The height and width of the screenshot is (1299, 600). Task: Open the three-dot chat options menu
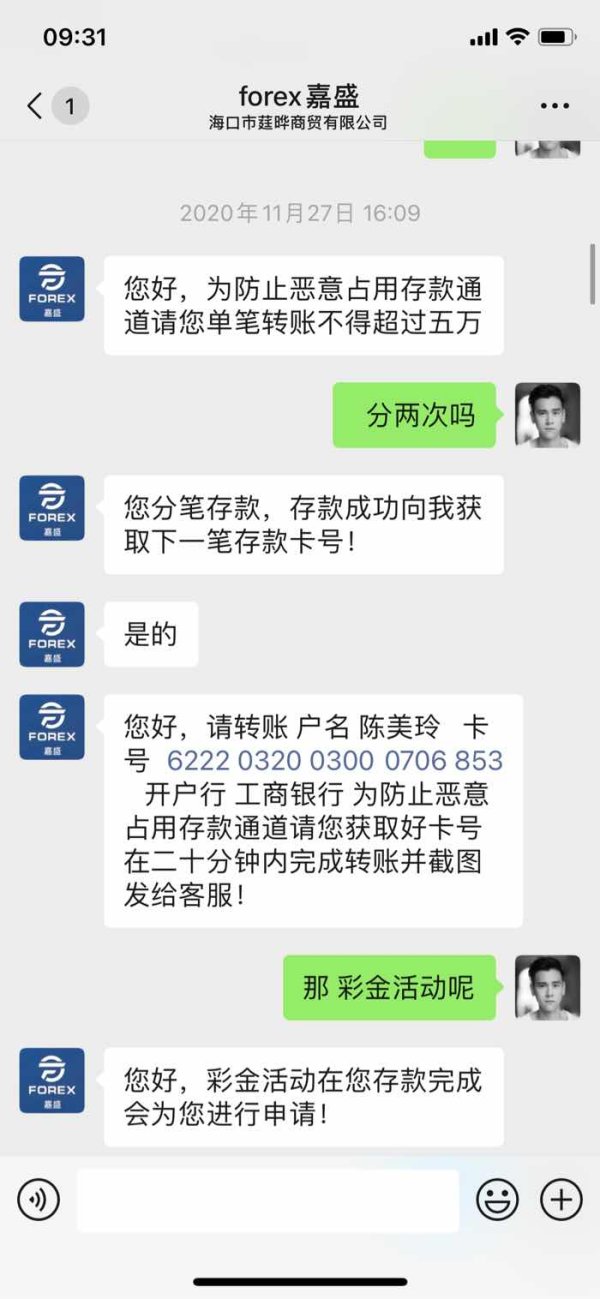pos(554,106)
